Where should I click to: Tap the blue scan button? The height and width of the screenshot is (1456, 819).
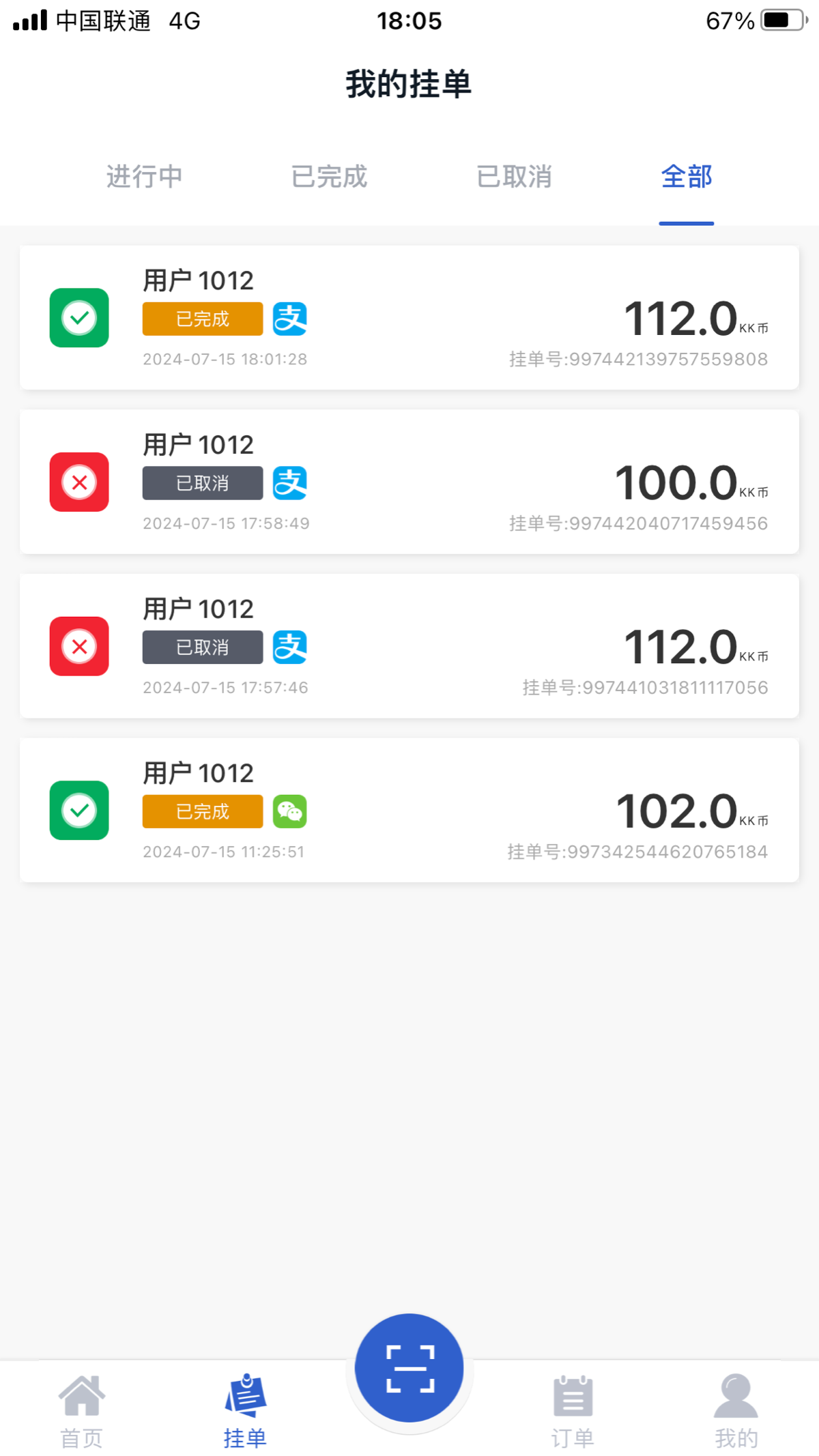(409, 1367)
